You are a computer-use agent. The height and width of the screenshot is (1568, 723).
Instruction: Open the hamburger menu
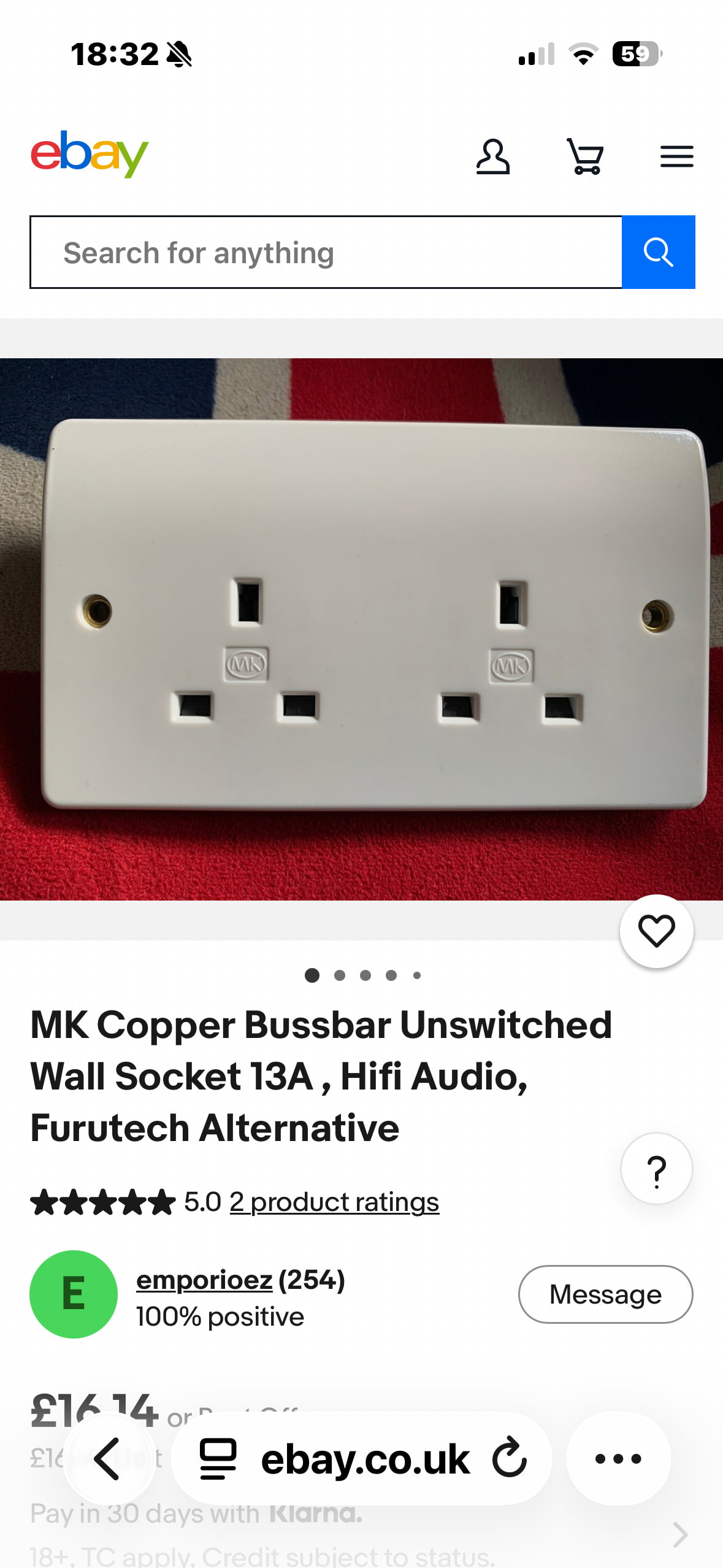pos(676,156)
